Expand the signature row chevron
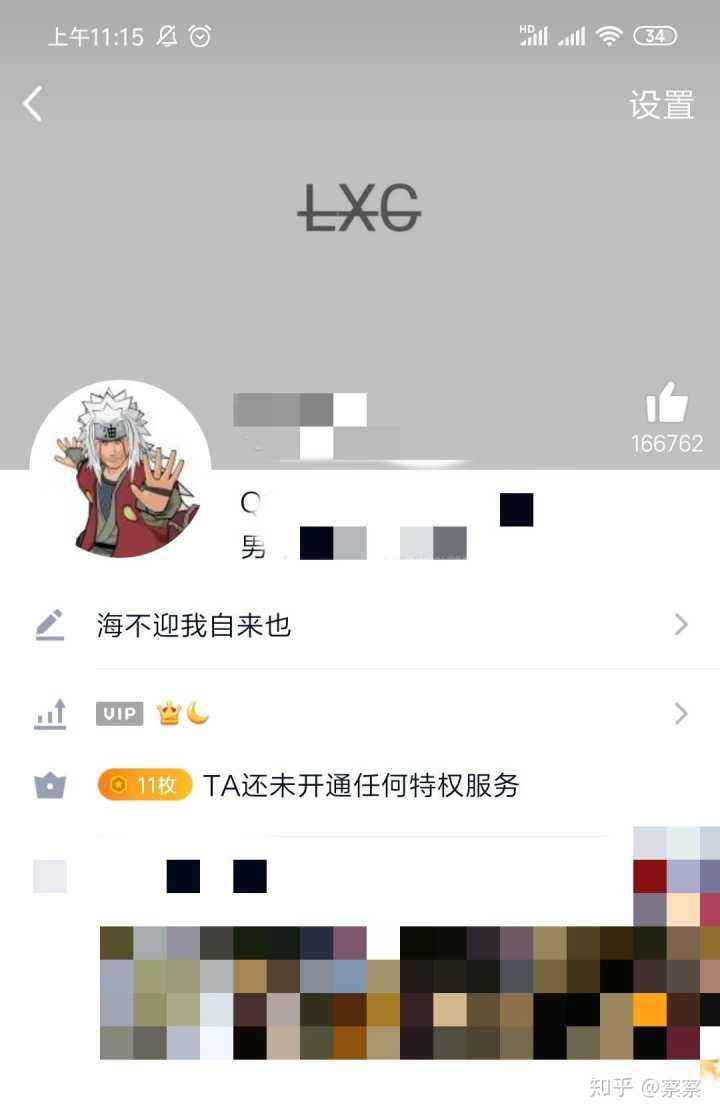This screenshot has width=720, height=1117. coord(681,624)
